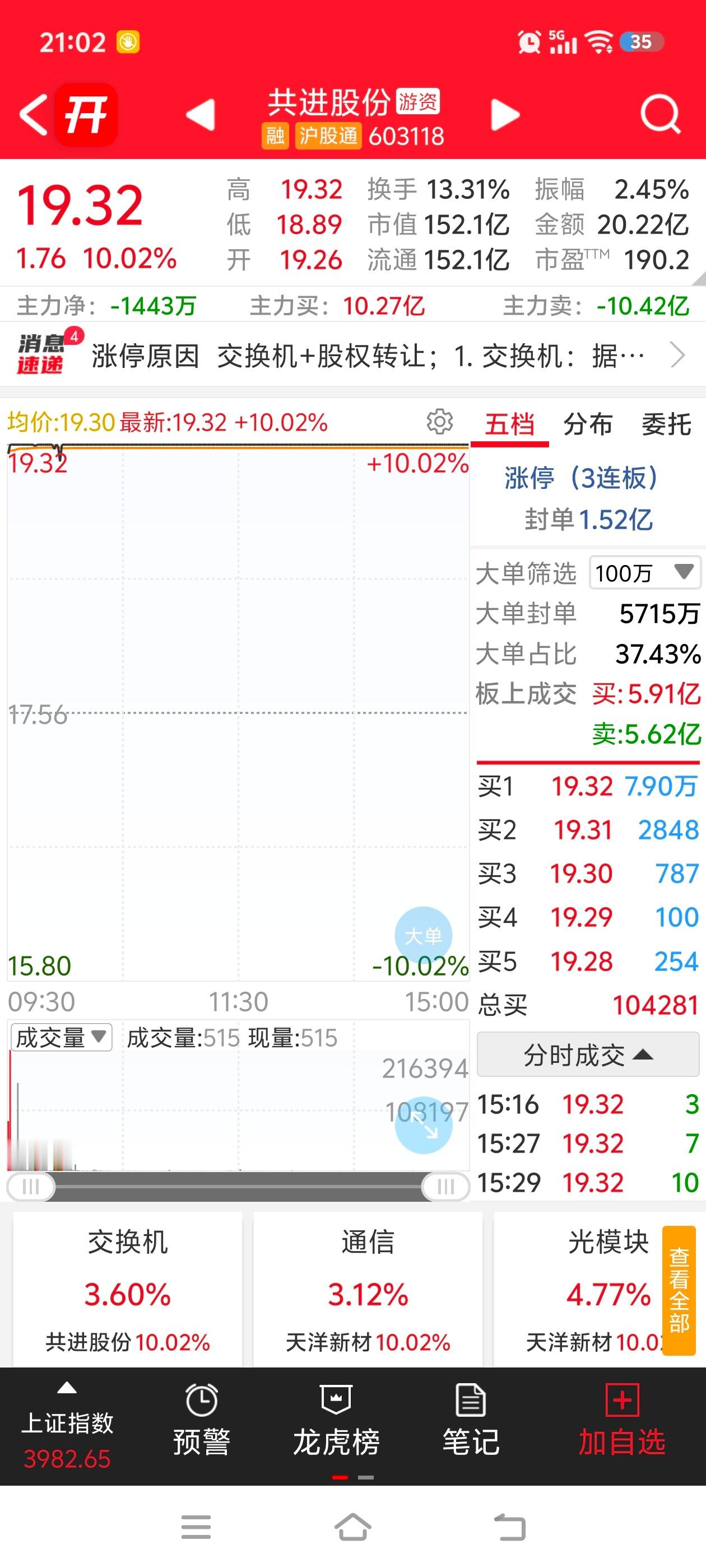The width and height of the screenshot is (706, 1568).
Task: Tap 查看全部 to view all sectors
Action: (x=679, y=1289)
